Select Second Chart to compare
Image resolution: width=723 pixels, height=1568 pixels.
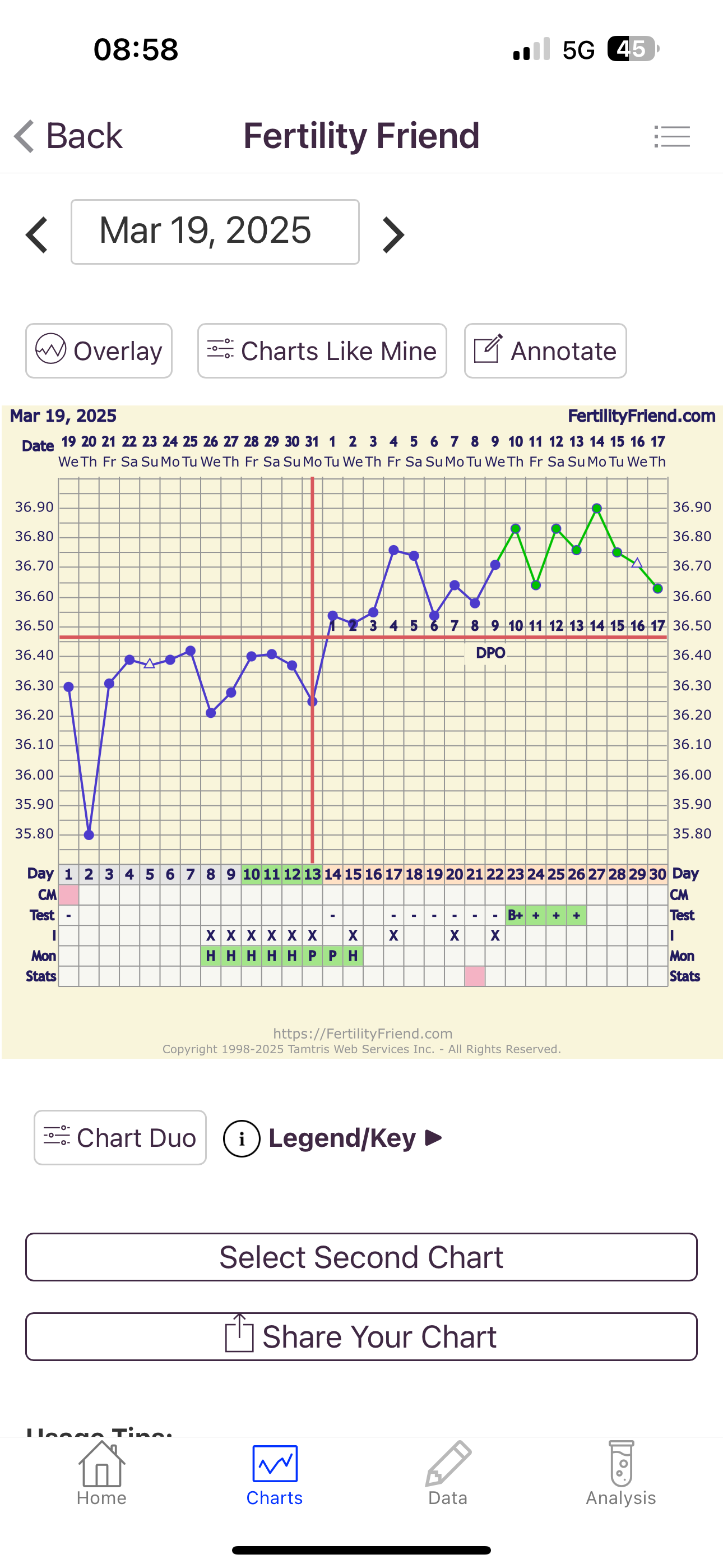[x=361, y=1257]
